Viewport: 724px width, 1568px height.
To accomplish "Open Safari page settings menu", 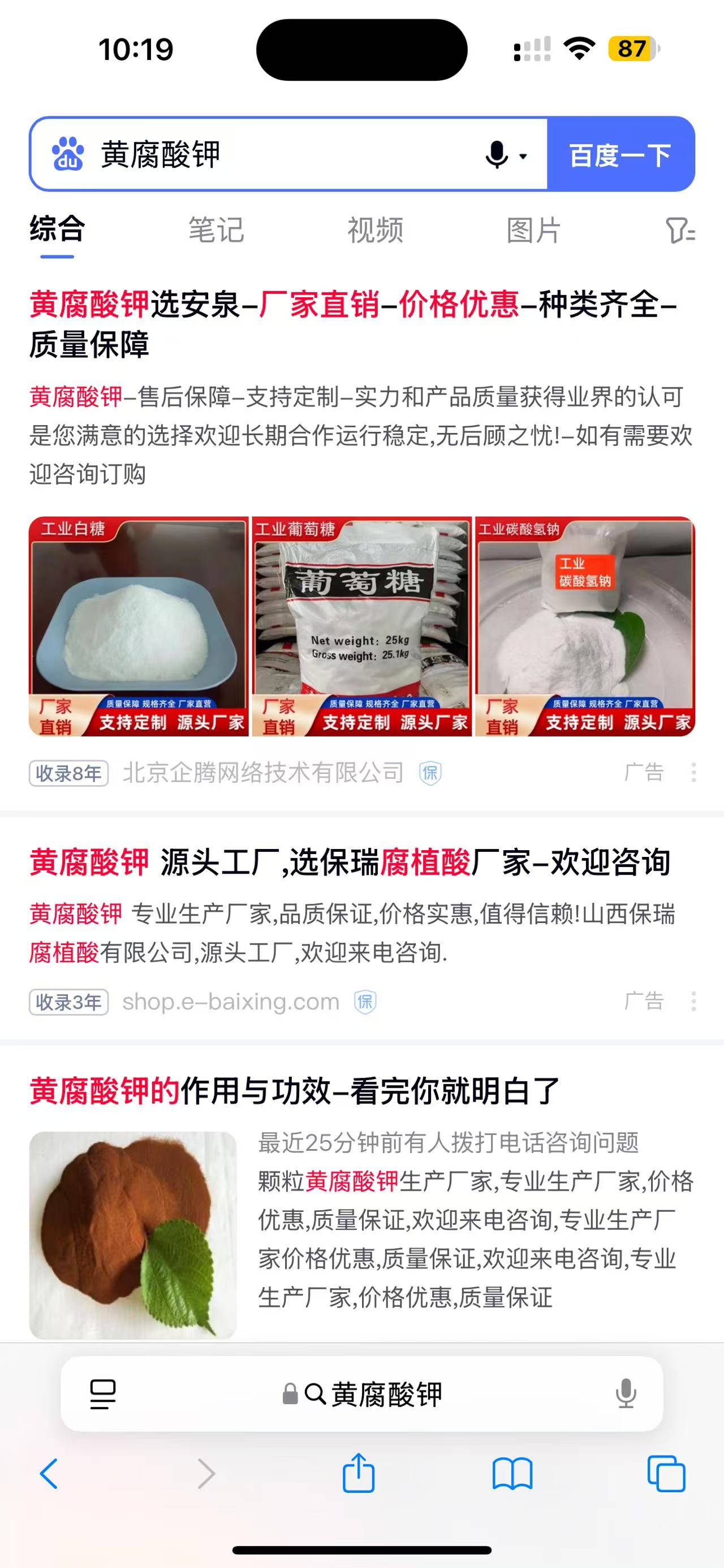I will point(103,1394).
